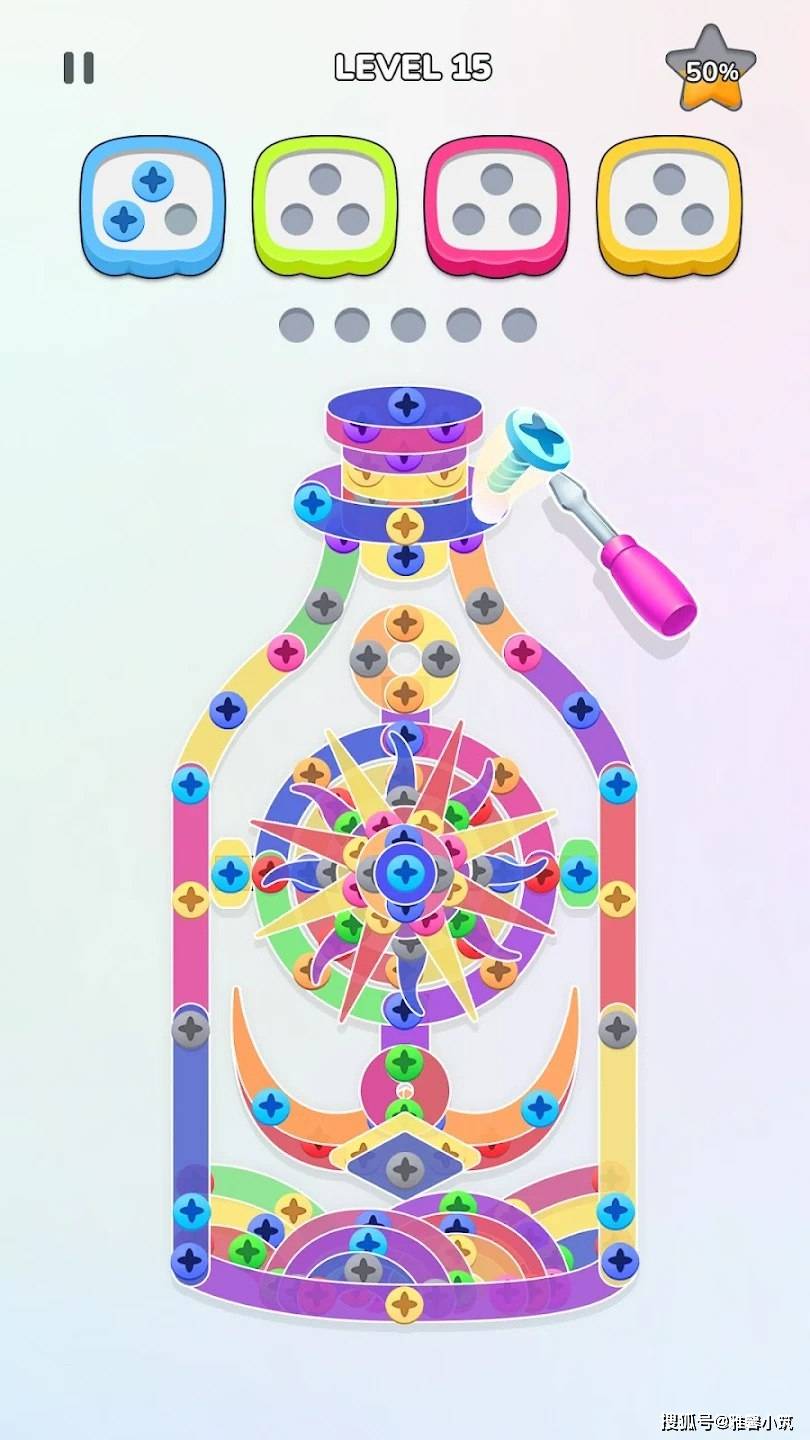
Task: Remove the orange screw on the blue neck ring
Action: coord(405,525)
